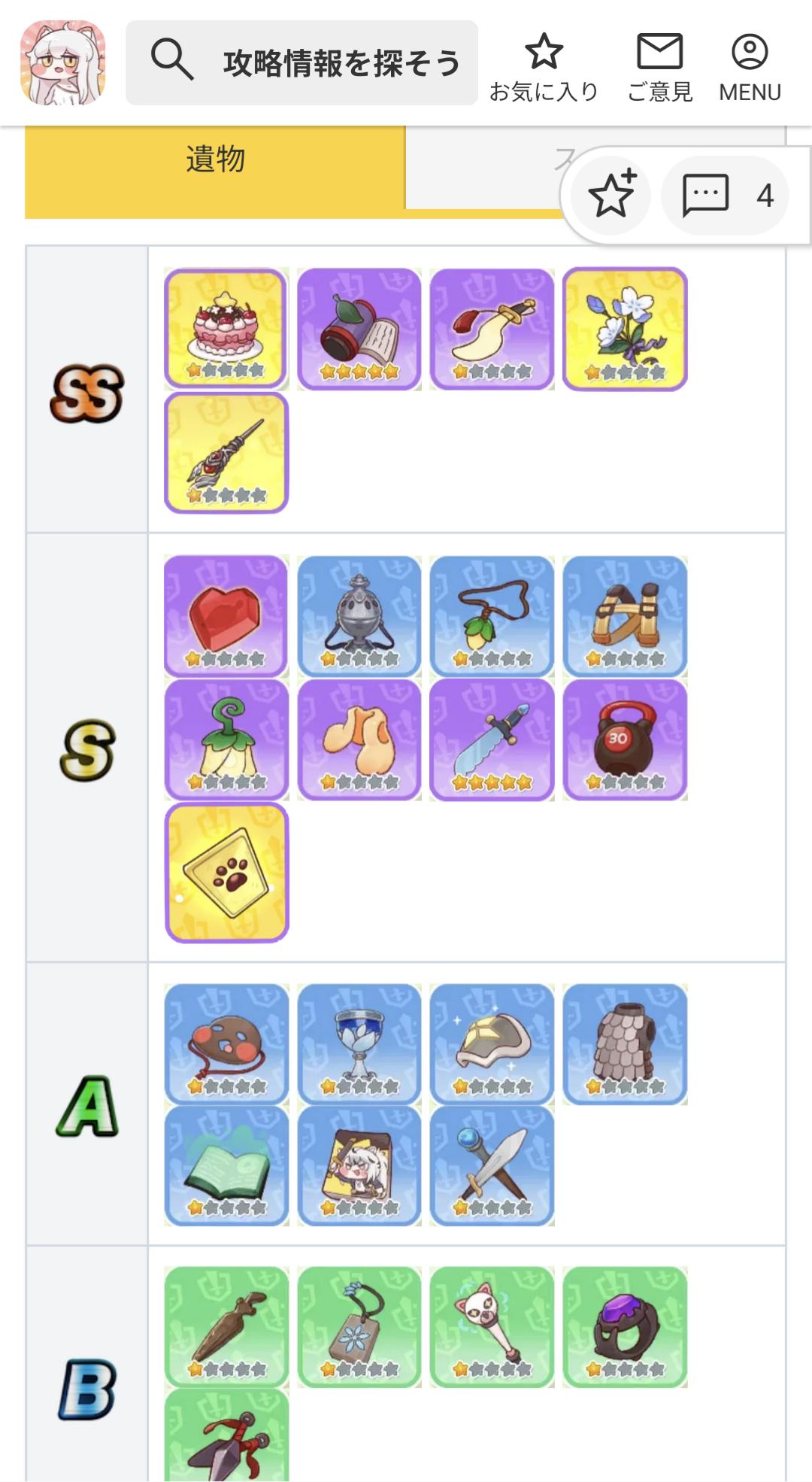
Task: Open the silver goblet relic in A tier
Action: tap(359, 1043)
